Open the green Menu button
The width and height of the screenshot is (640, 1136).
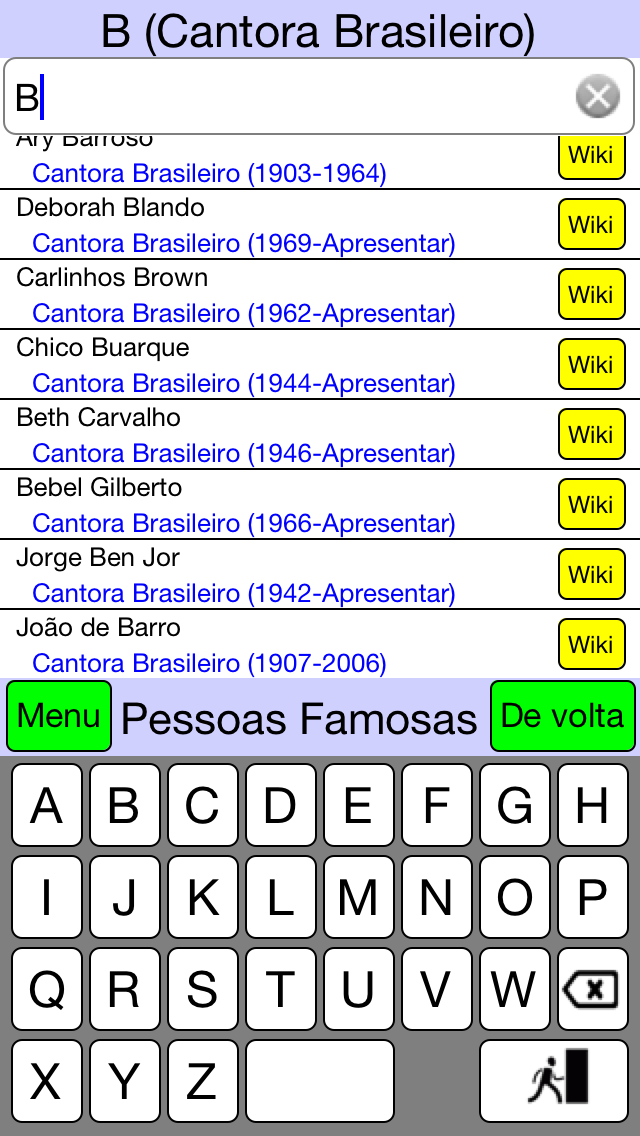[59, 717]
